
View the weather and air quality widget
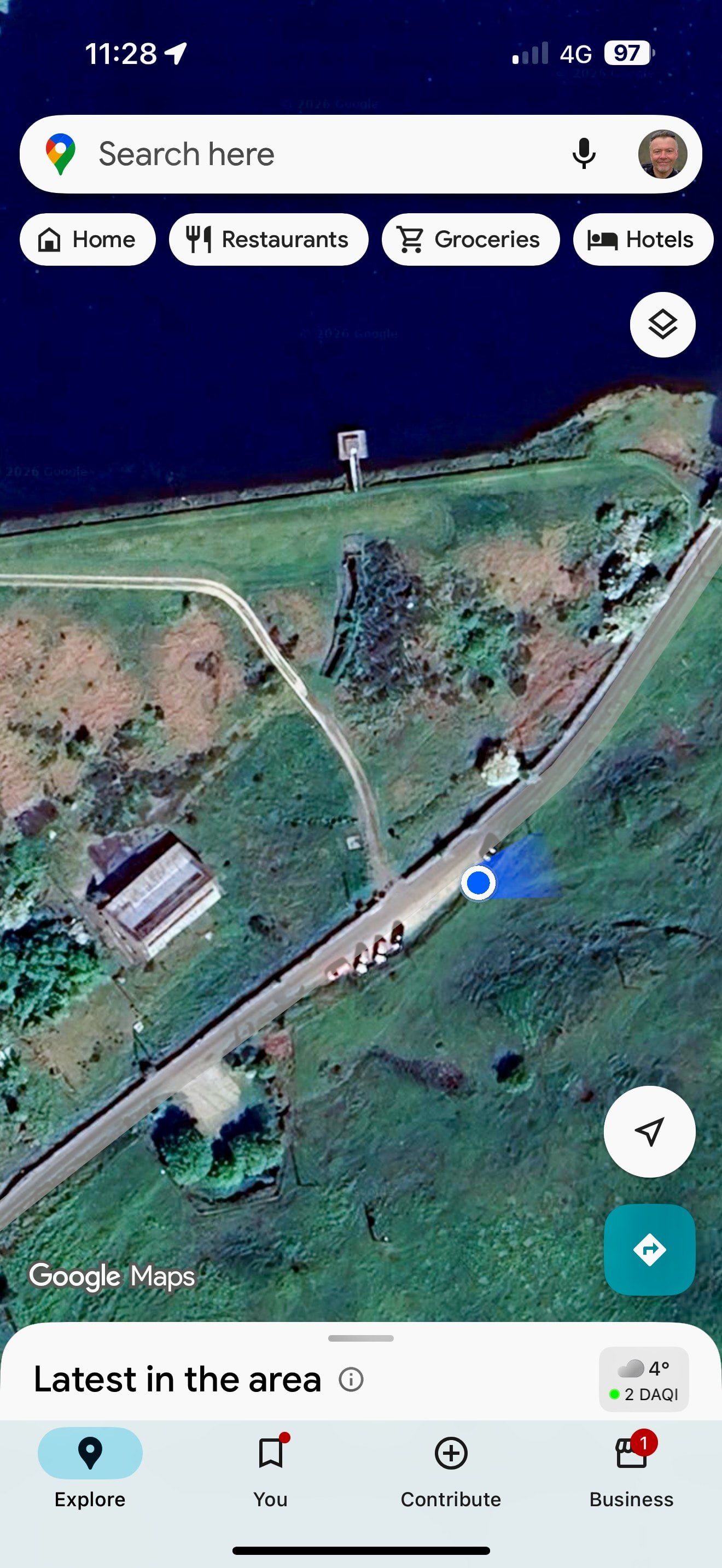pyautogui.click(x=643, y=1379)
